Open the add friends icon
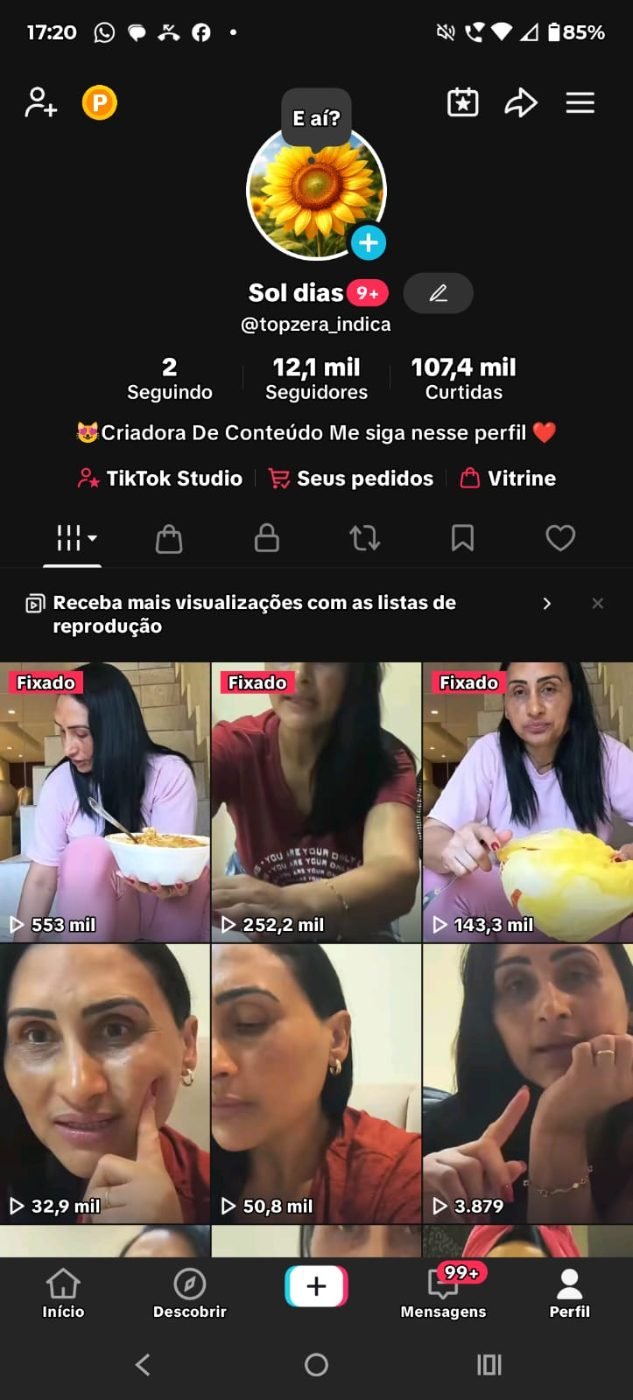Image resolution: width=633 pixels, height=1400 pixels. pyautogui.click(x=41, y=102)
